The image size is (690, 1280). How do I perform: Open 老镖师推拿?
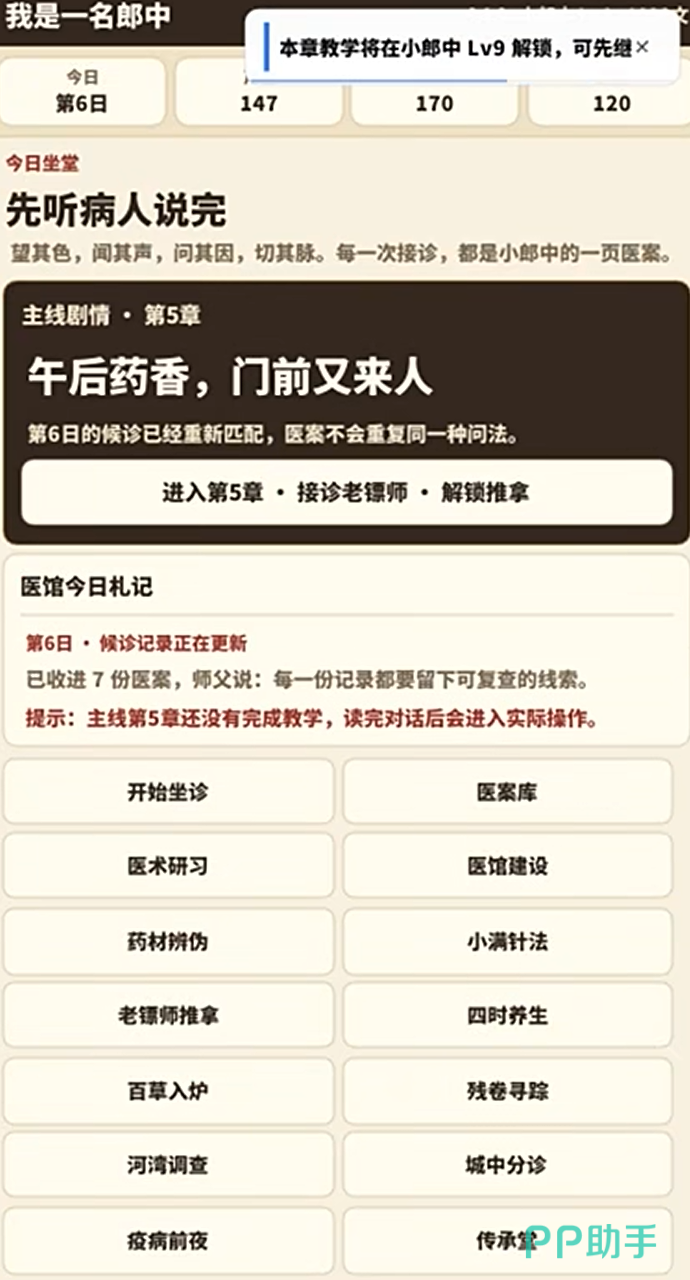[x=168, y=1016]
